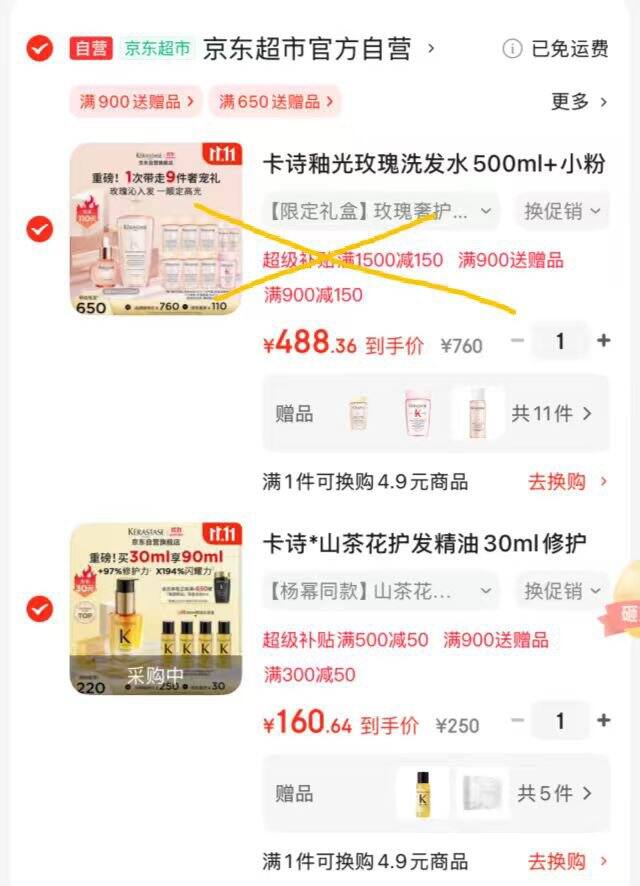
Task: Show 更多 promotions
Action: pos(579,101)
